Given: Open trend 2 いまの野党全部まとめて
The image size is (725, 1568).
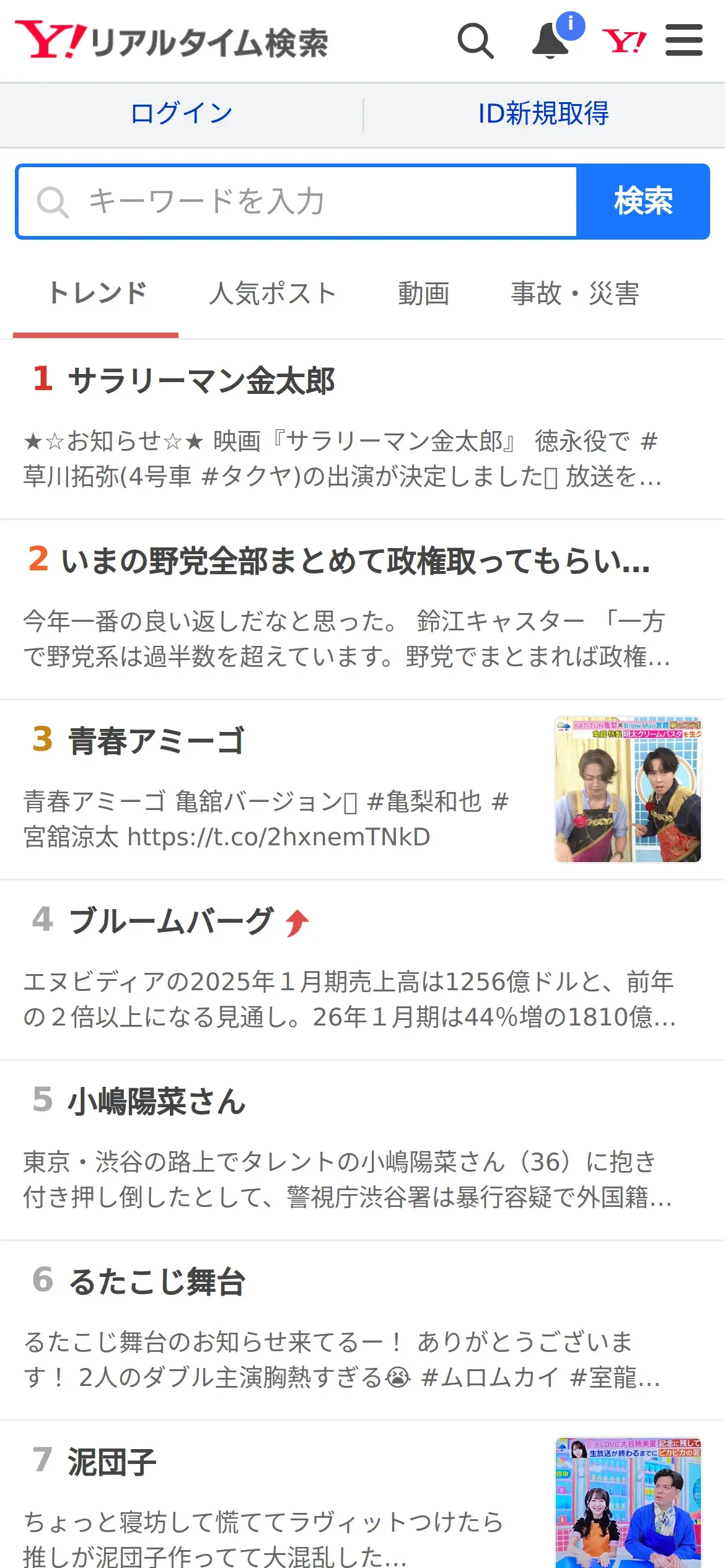Looking at the screenshot, I should 362,610.
